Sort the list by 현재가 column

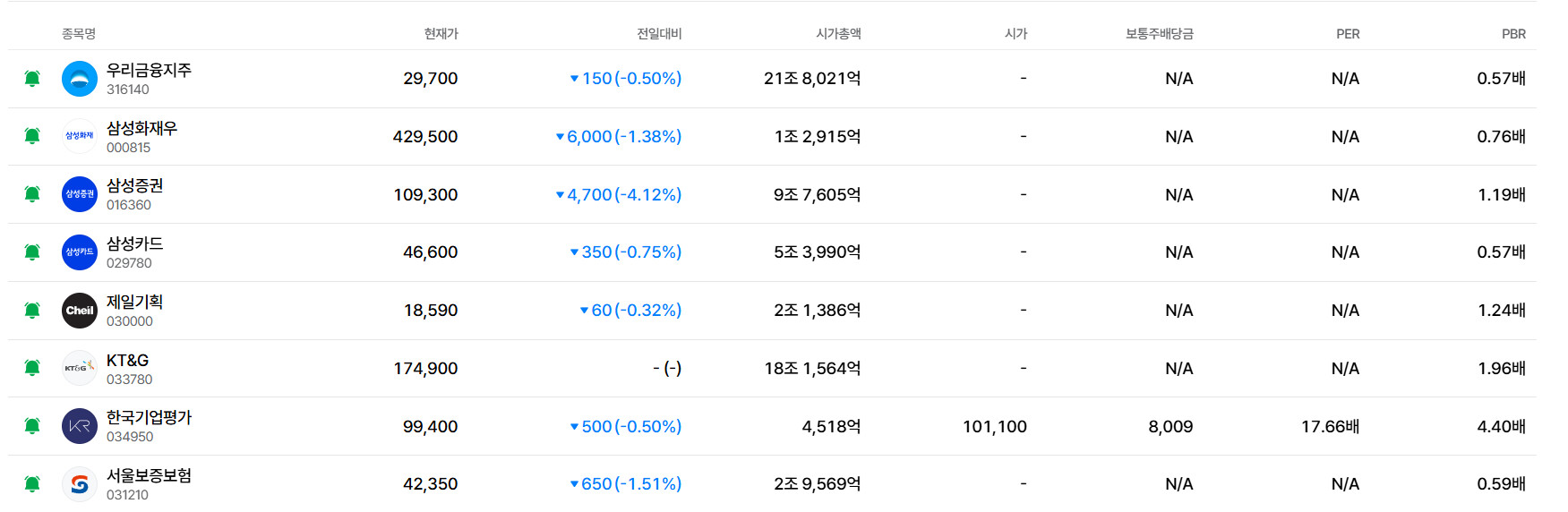441,34
